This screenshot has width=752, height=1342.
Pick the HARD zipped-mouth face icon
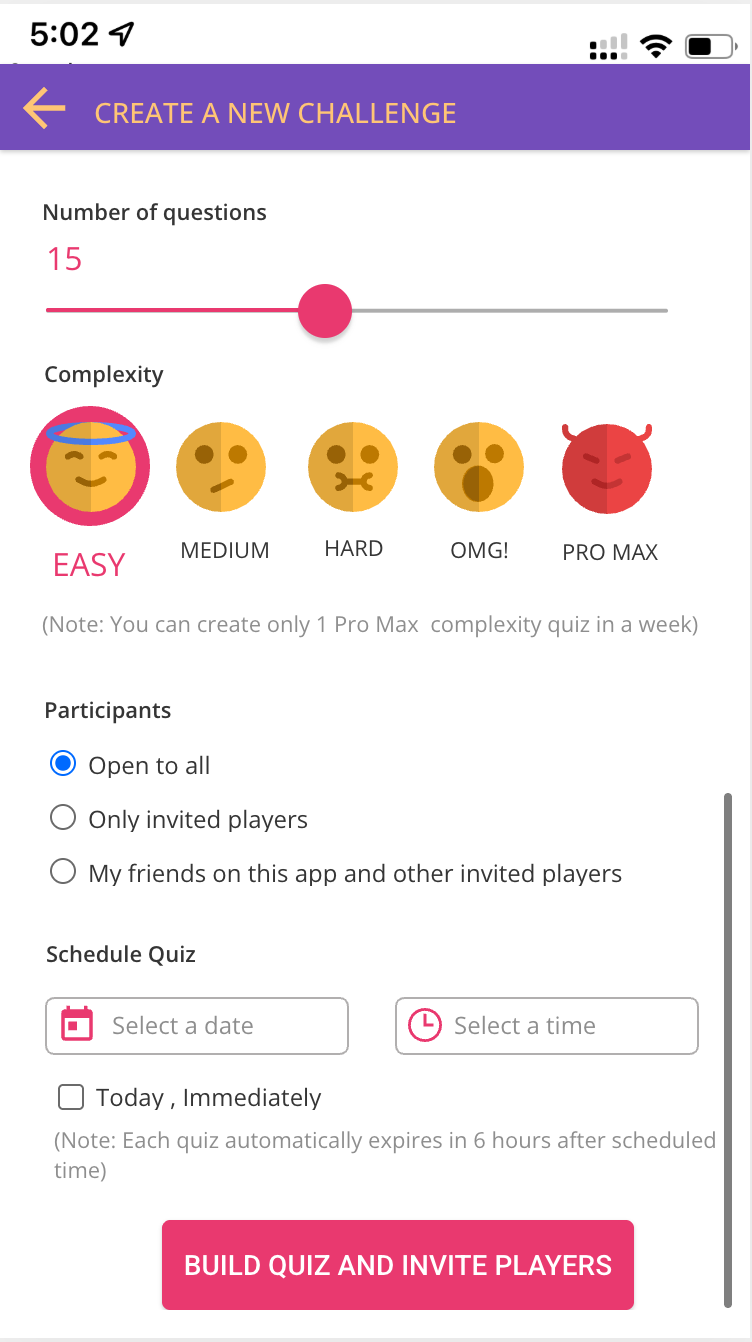click(x=352, y=466)
